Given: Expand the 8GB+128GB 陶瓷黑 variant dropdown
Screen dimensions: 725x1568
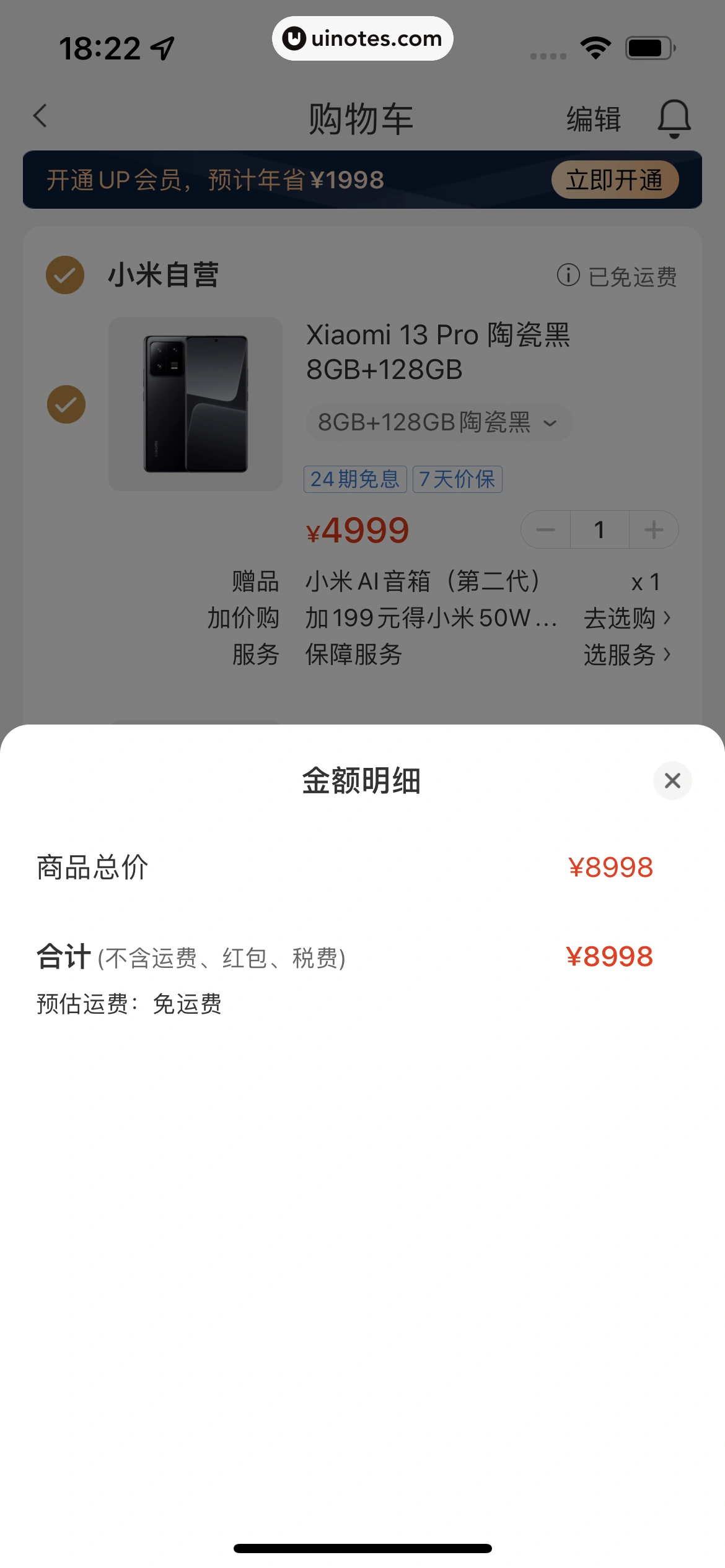Looking at the screenshot, I should click(x=438, y=423).
